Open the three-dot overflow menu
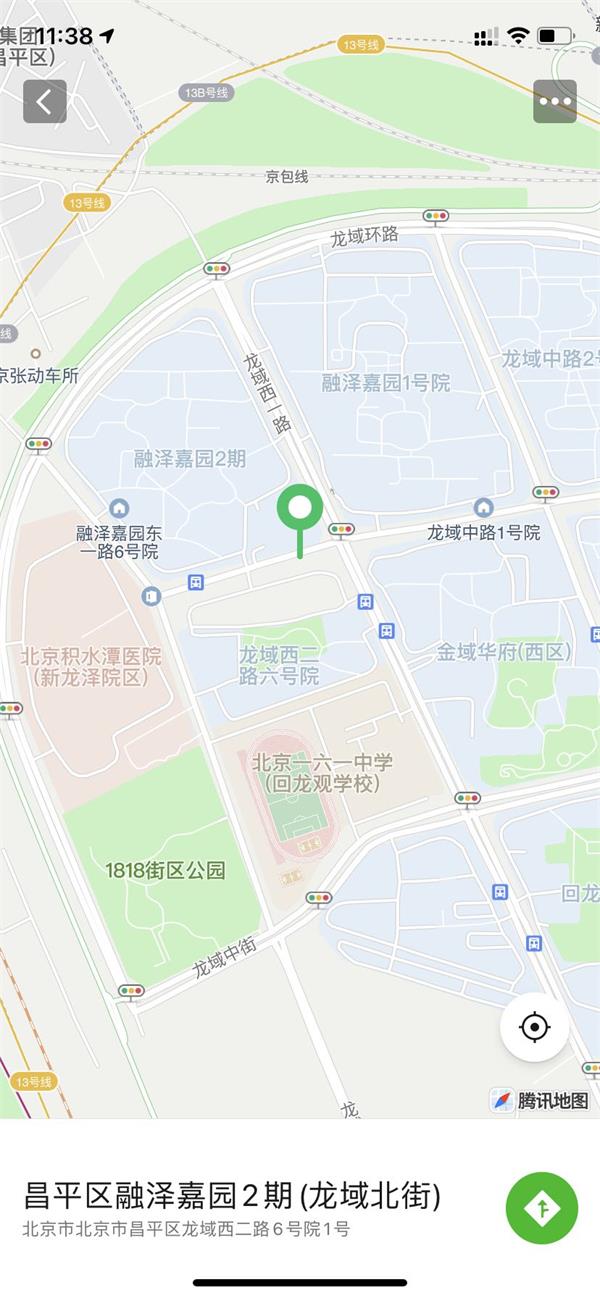 pyautogui.click(x=555, y=101)
